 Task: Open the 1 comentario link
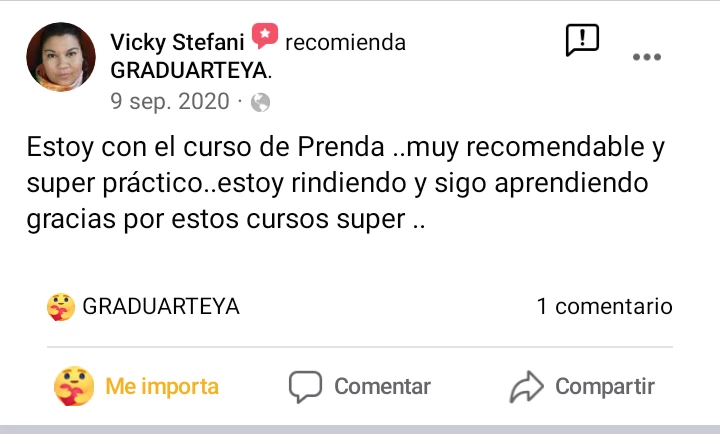pos(604,307)
